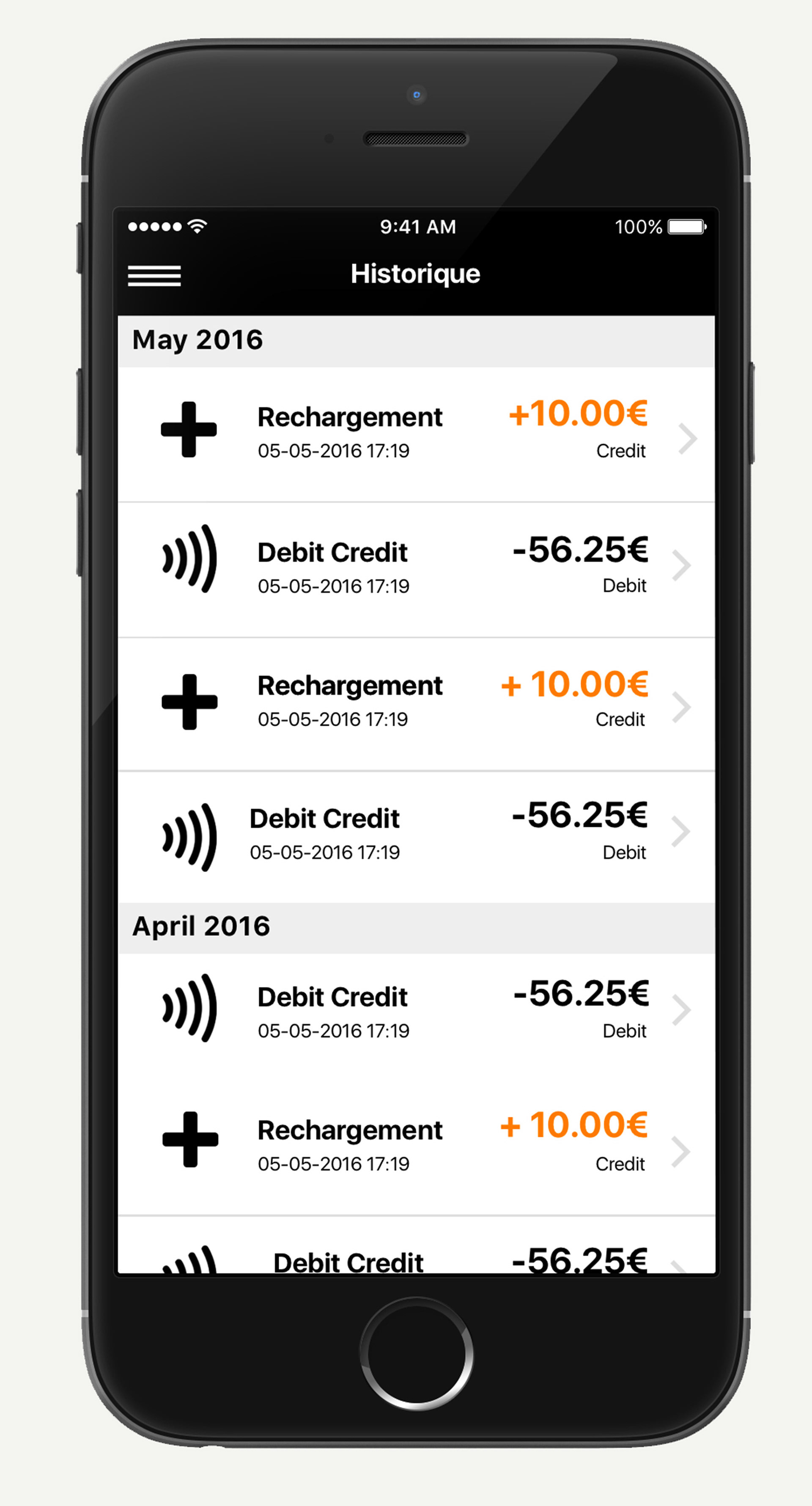Open first Debit Credit entry under May 2016
This screenshot has width=812, height=1506.
[415, 568]
